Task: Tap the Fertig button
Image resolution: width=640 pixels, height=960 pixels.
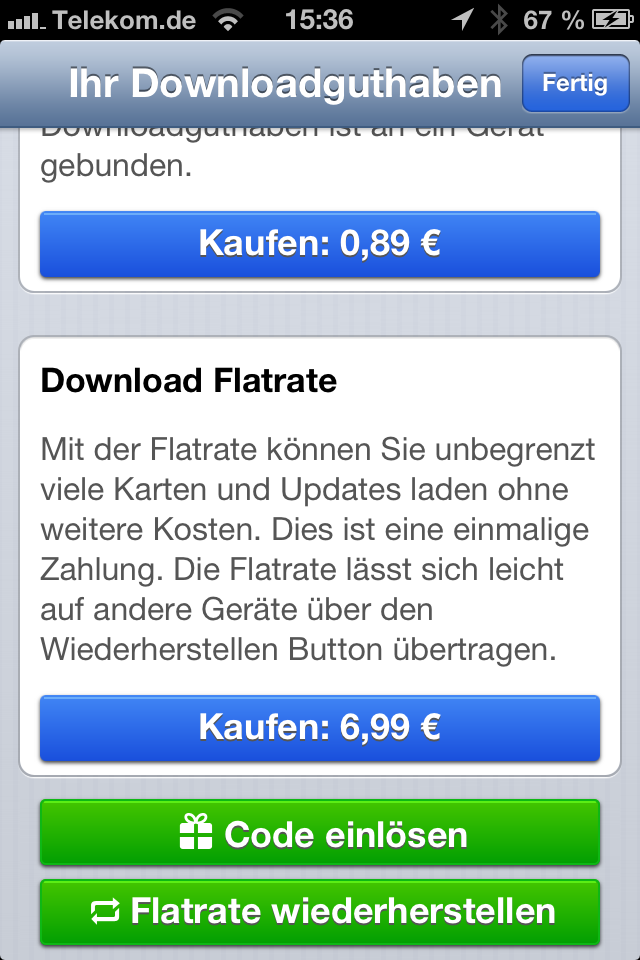Action: point(574,84)
